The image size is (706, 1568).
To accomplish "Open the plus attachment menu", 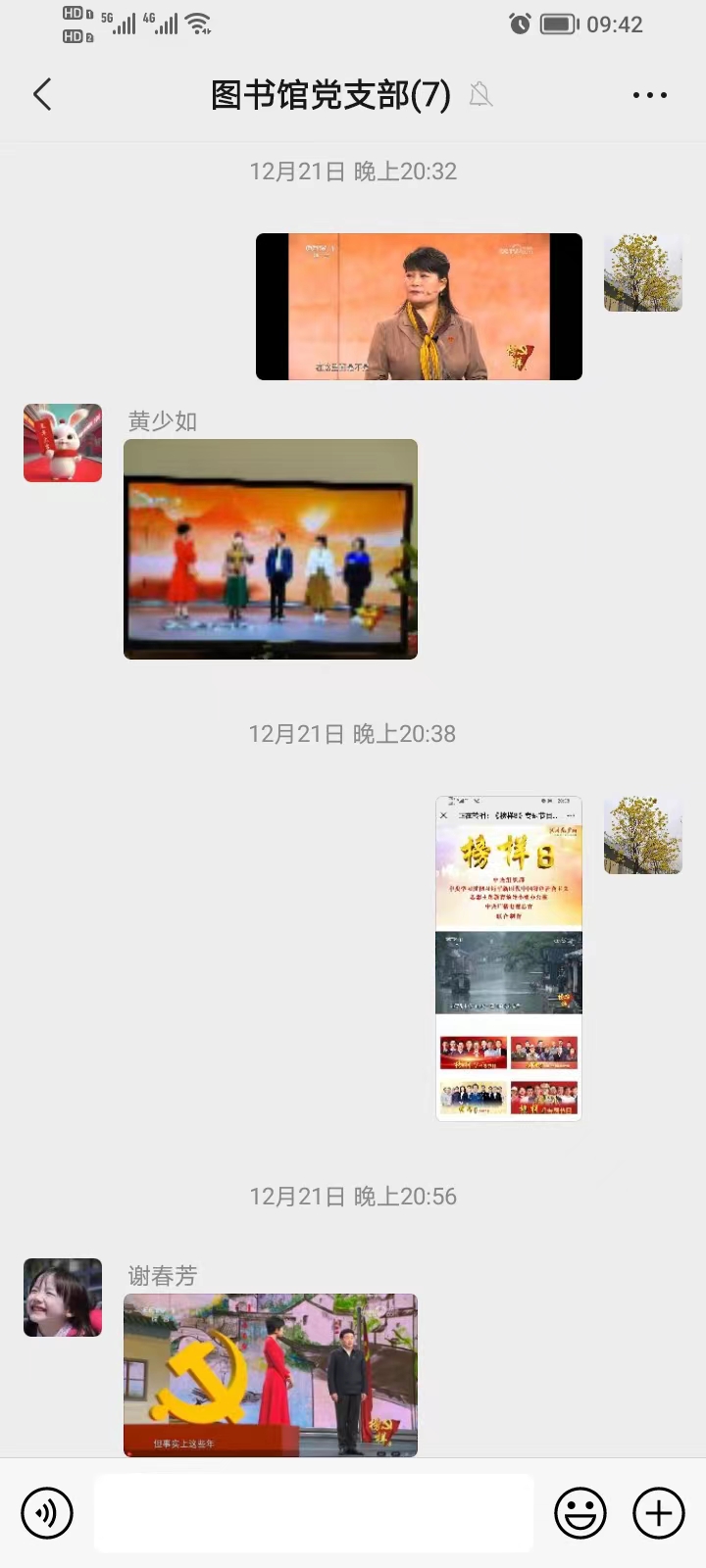I will (658, 1513).
